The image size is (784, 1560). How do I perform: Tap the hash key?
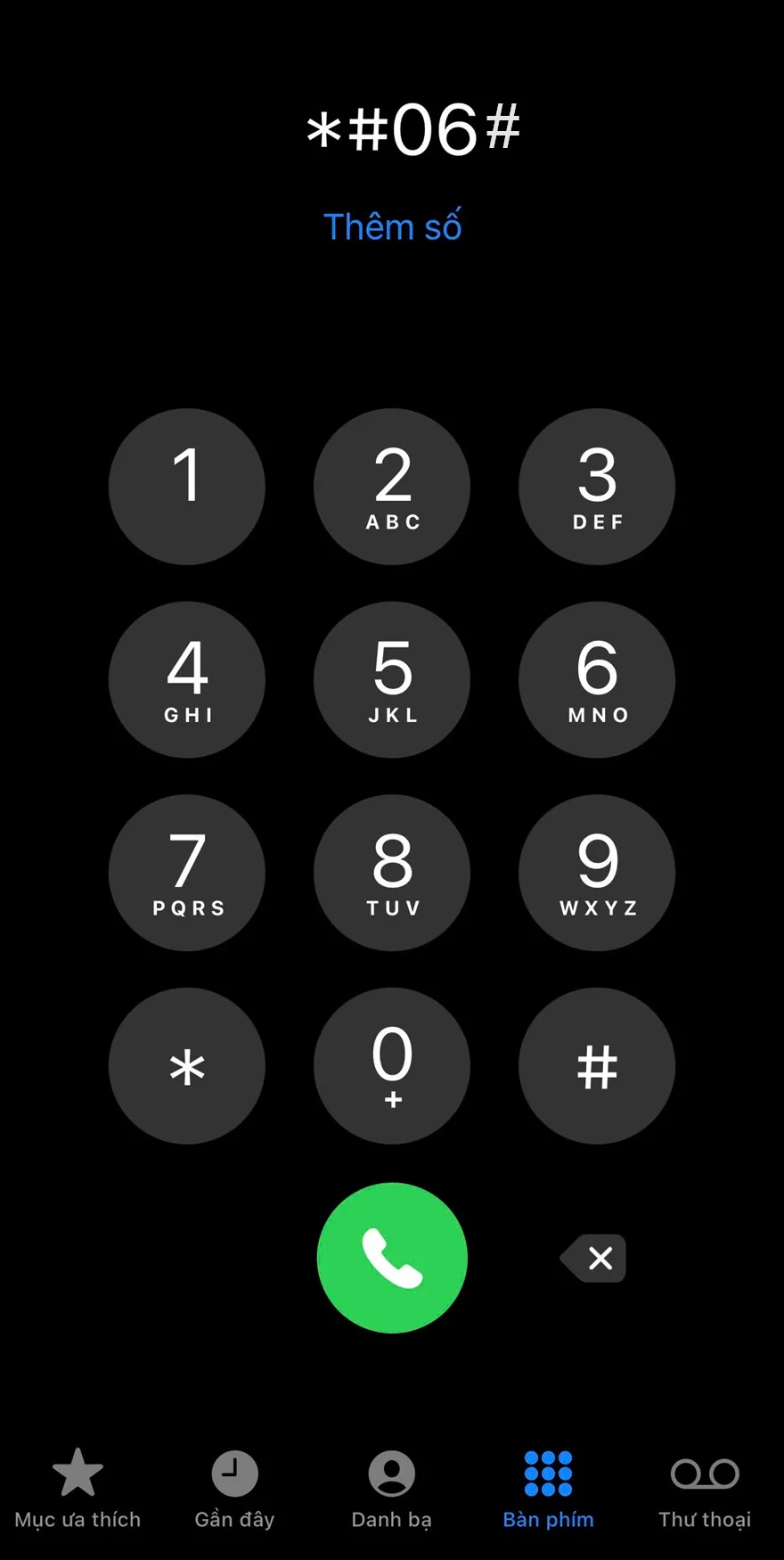[597, 1066]
